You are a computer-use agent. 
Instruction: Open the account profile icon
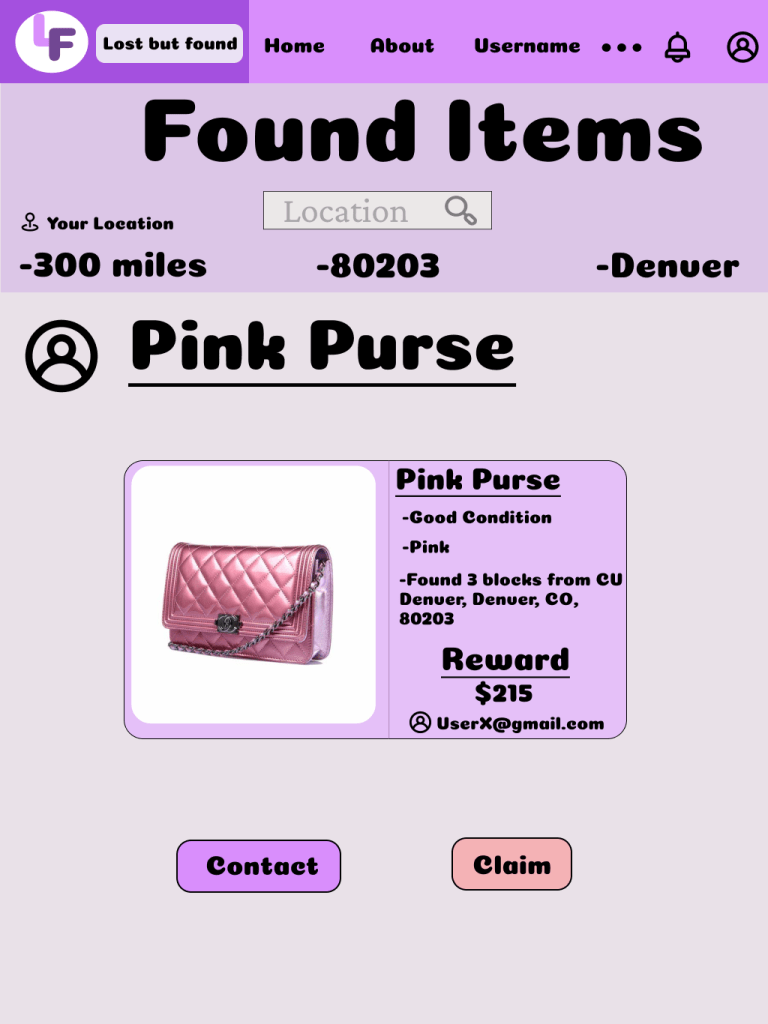742,47
